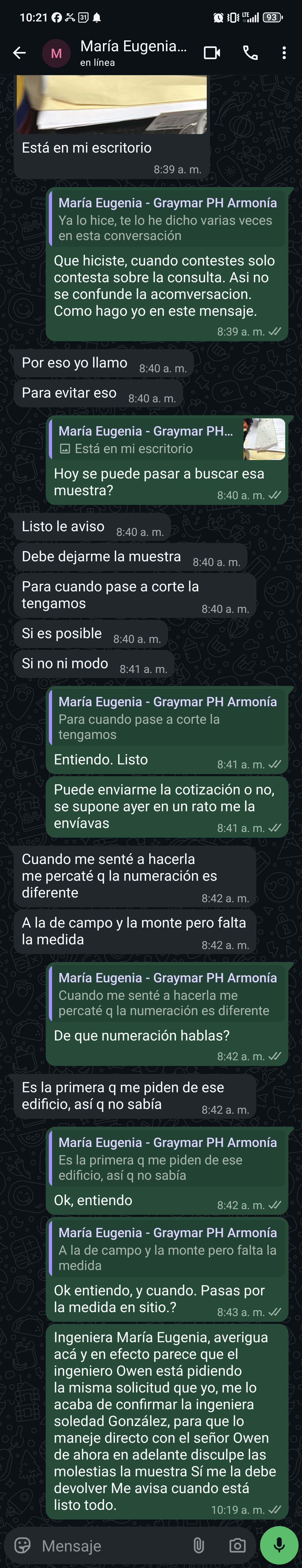
Task: Open the desk photo at the top
Action: click(112, 104)
